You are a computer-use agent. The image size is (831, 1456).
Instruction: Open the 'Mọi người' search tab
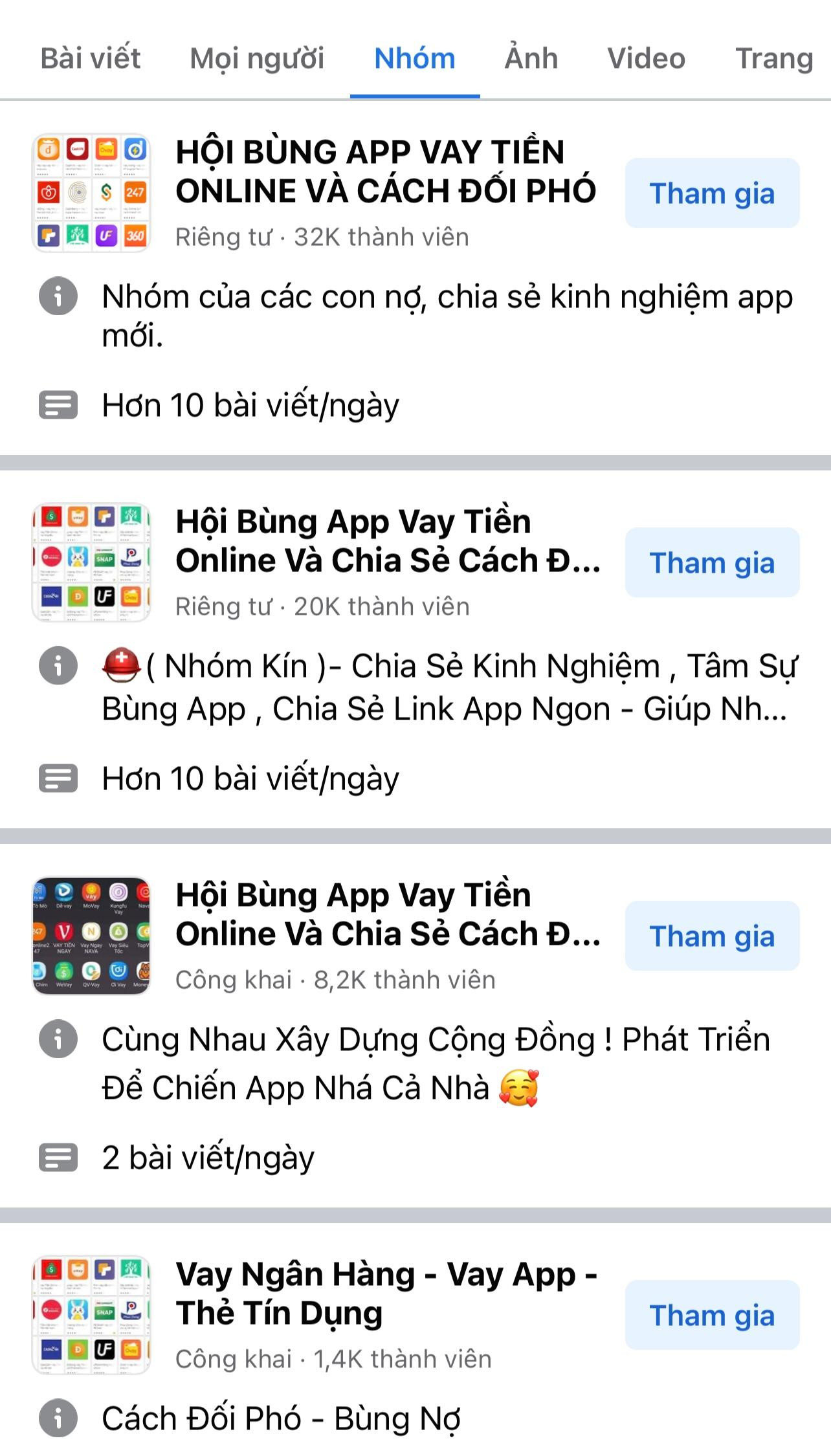(257, 58)
